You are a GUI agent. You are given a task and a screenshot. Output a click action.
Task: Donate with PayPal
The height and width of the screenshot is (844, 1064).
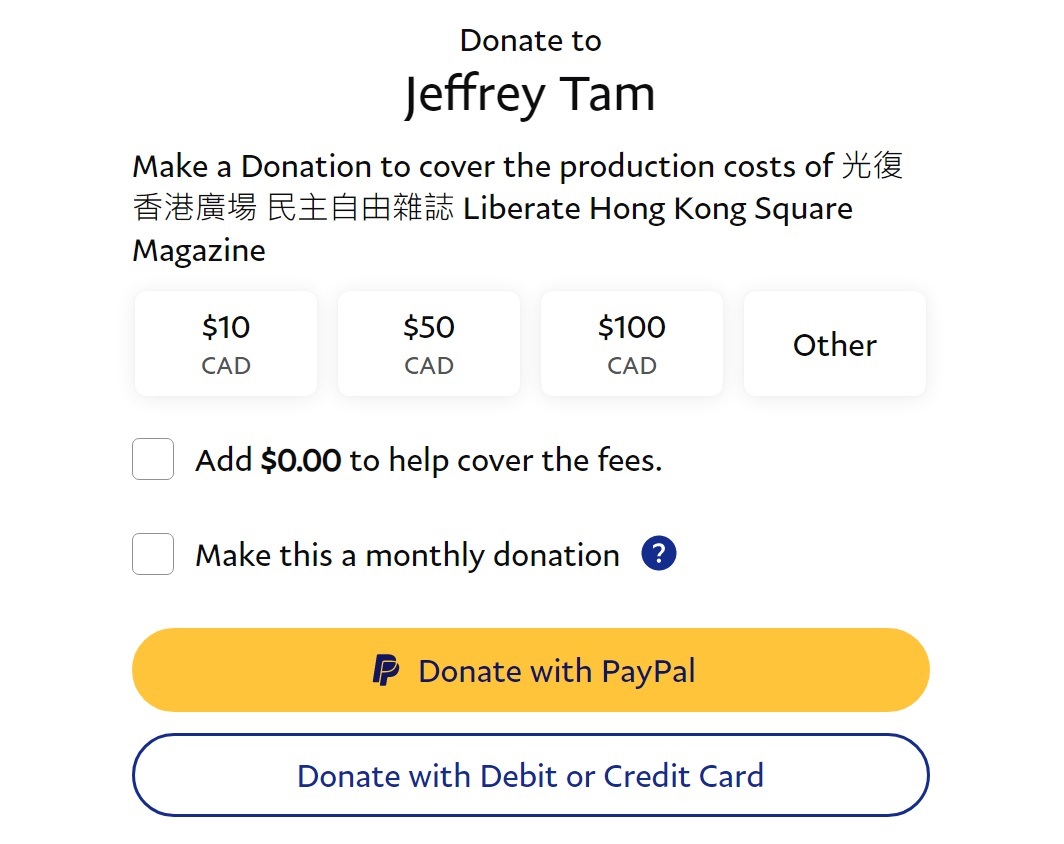coord(531,670)
